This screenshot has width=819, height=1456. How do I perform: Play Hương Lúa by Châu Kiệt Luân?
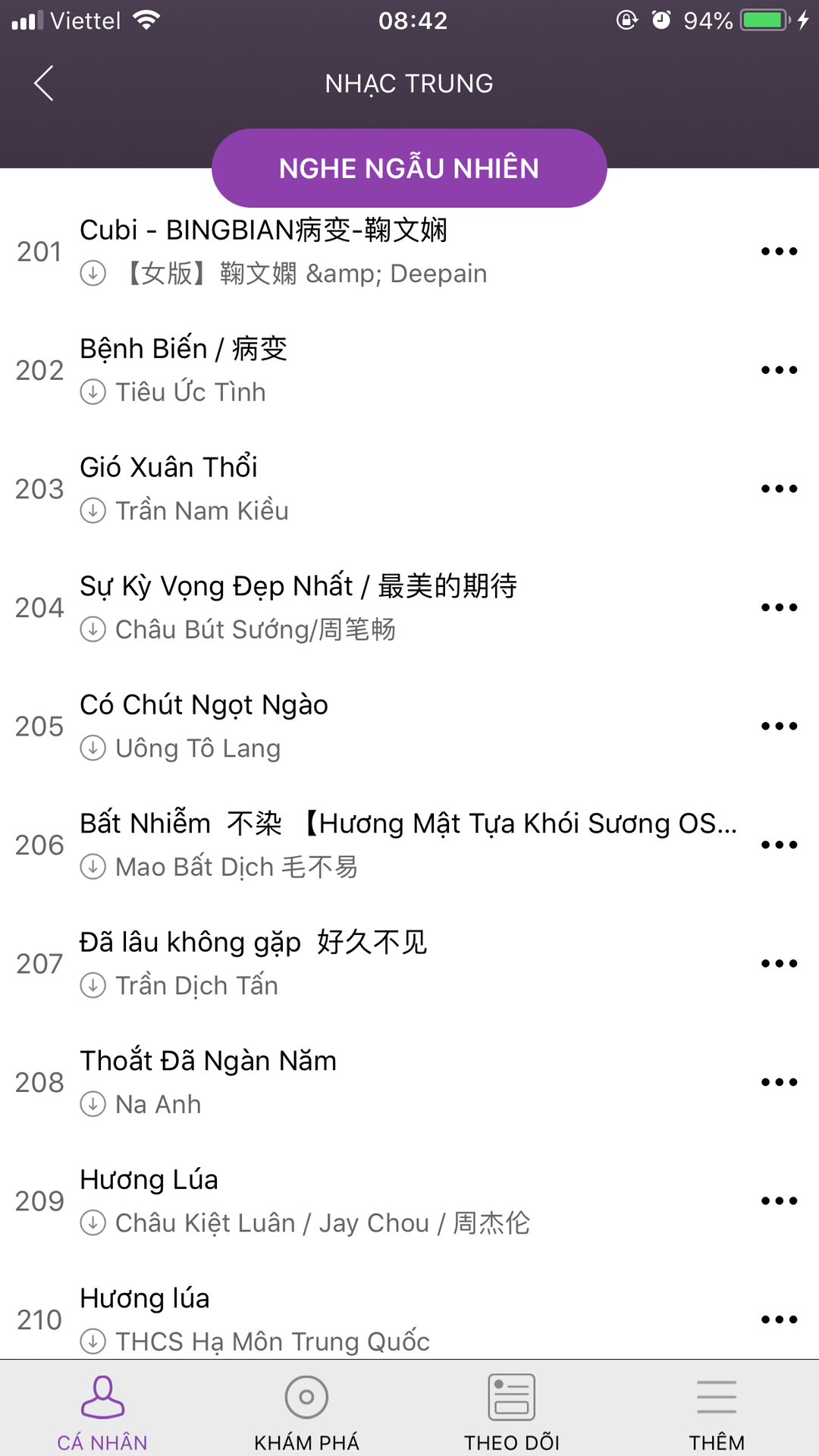click(409, 1201)
